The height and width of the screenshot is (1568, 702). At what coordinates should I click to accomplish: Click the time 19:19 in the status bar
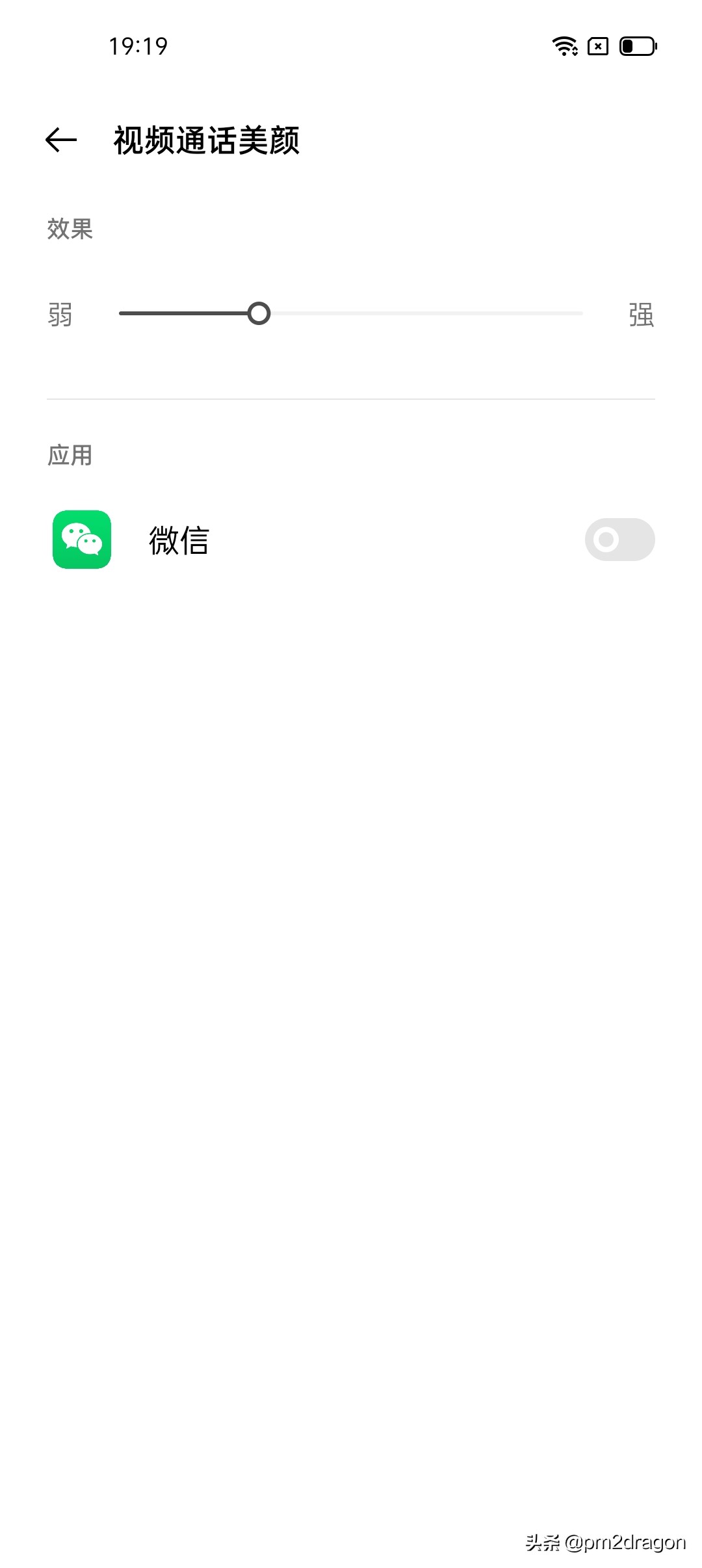(x=138, y=46)
